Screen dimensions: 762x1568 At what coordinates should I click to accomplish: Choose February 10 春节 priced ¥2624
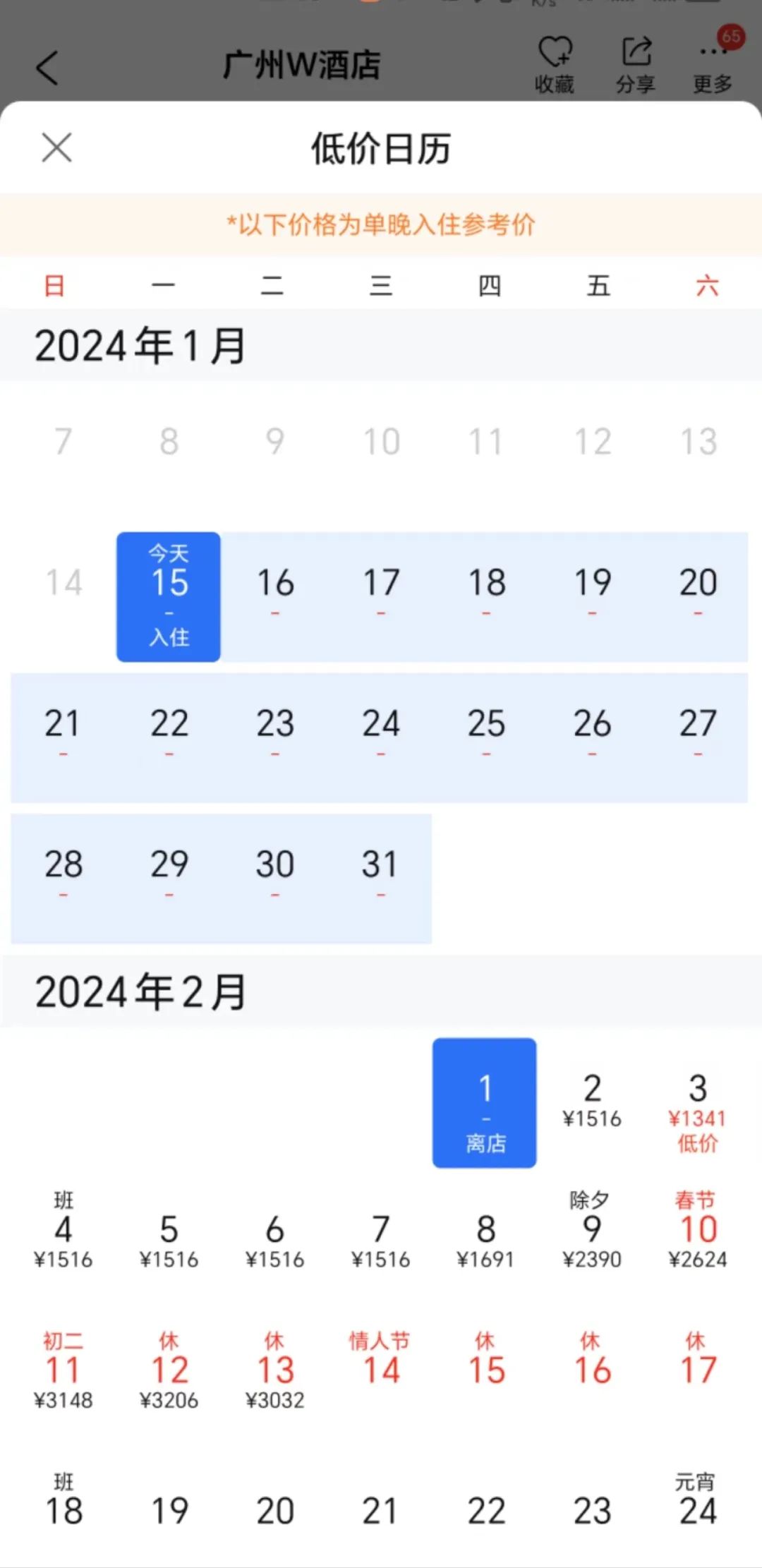[x=698, y=1231]
